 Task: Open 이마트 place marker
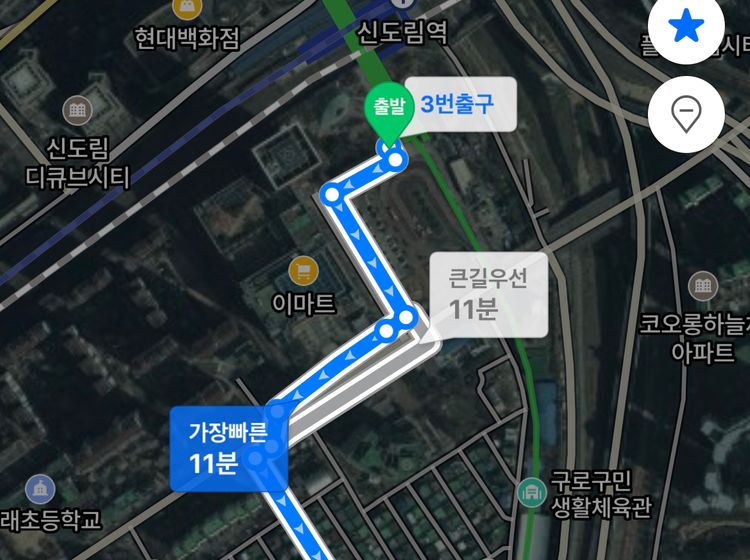pos(303,270)
